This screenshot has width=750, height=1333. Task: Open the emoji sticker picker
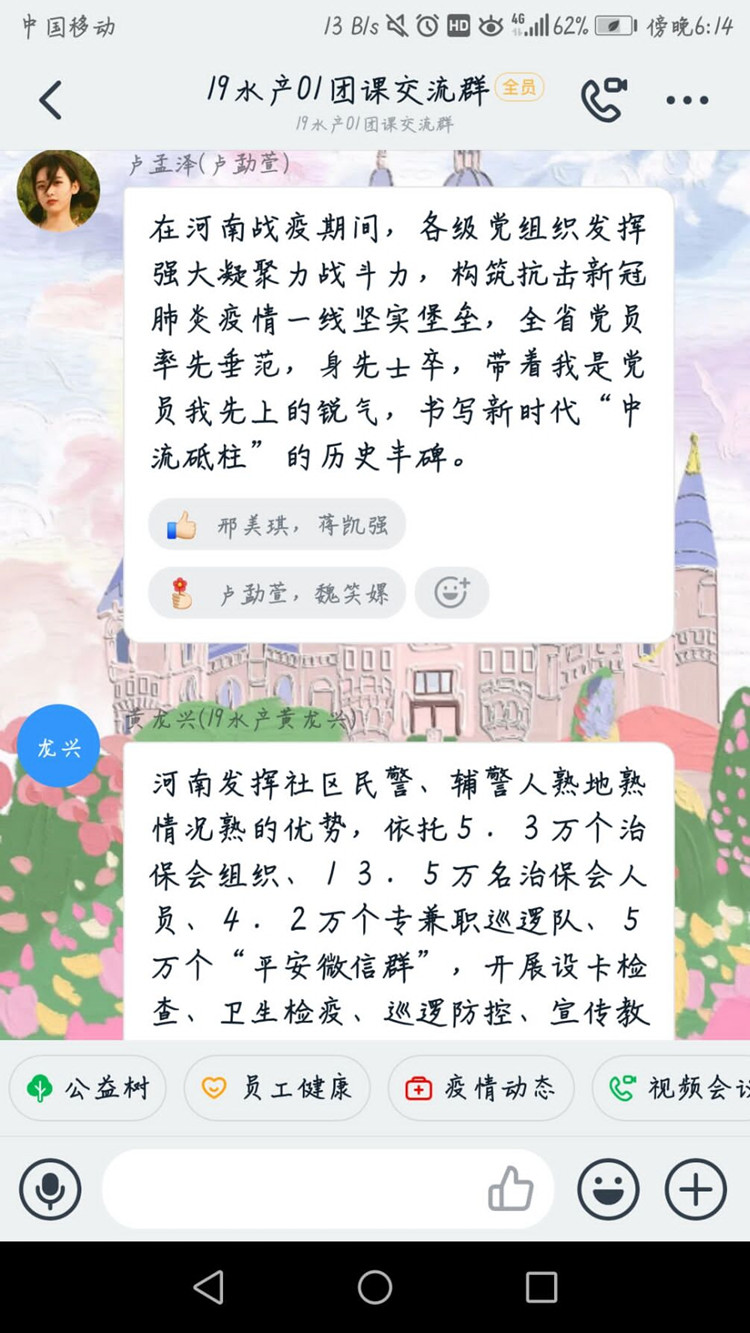(x=608, y=1190)
